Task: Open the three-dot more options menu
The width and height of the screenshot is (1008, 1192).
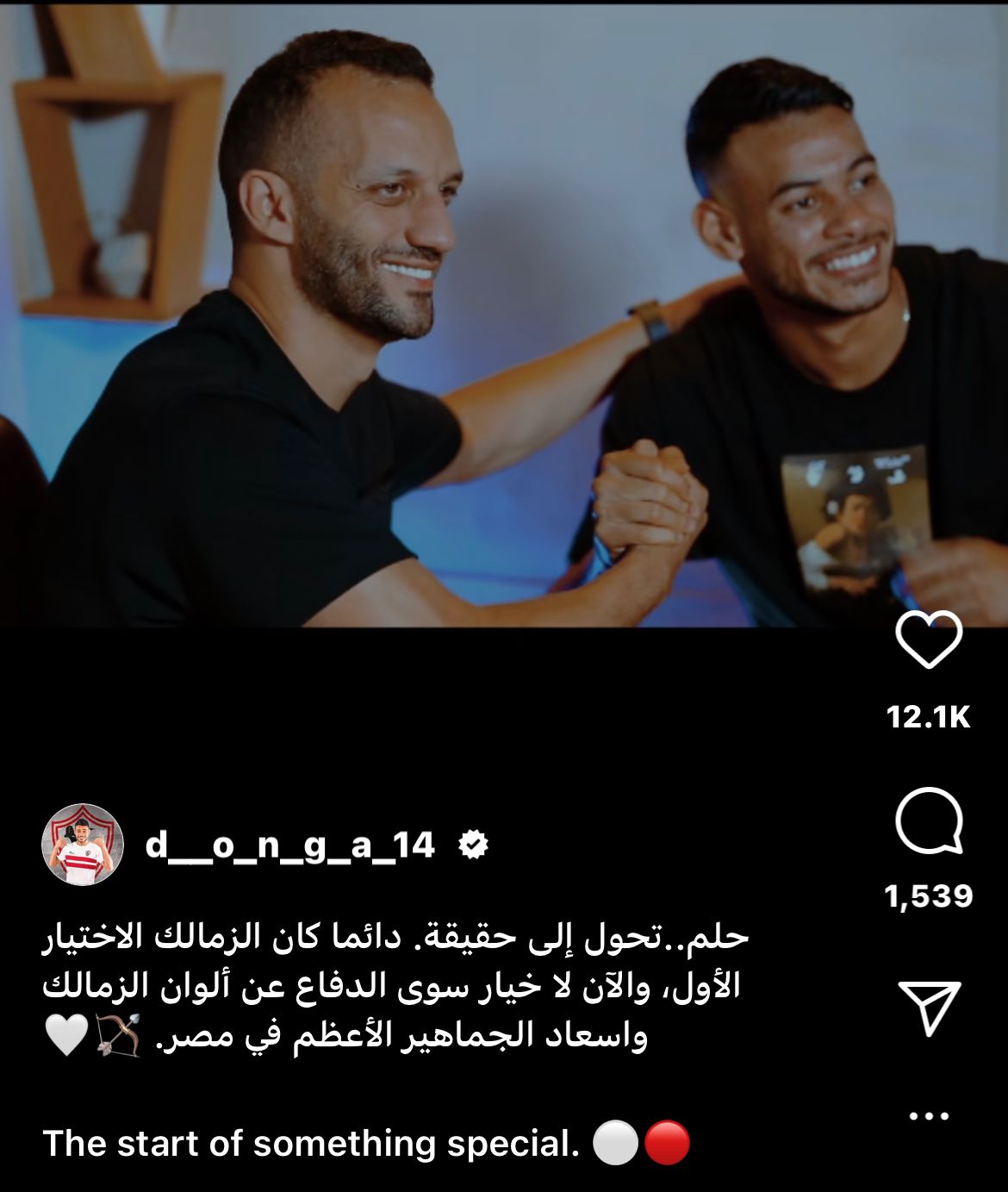Action: coord(929,1116)
